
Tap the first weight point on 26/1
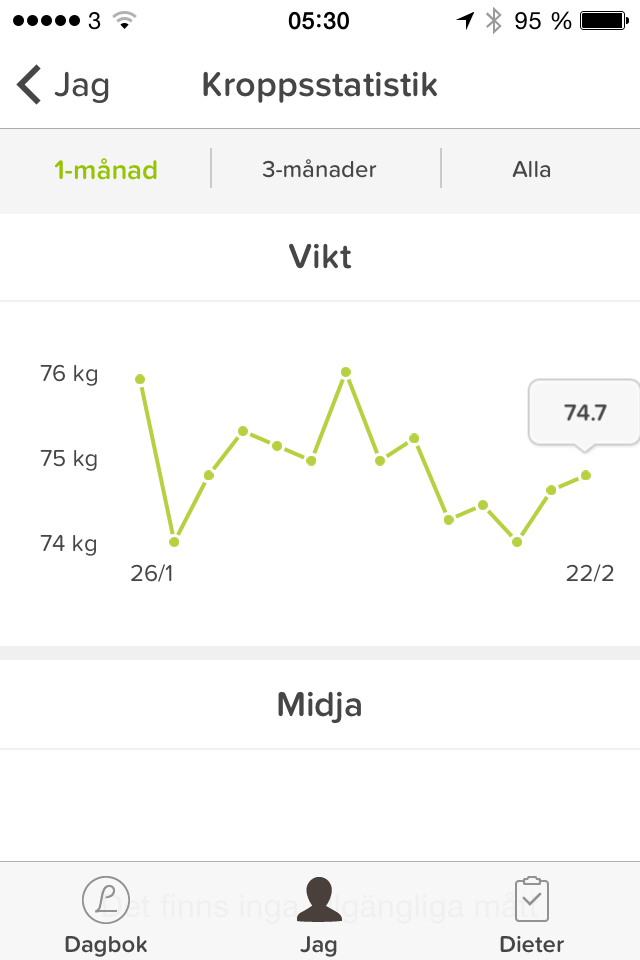point(140,380)
